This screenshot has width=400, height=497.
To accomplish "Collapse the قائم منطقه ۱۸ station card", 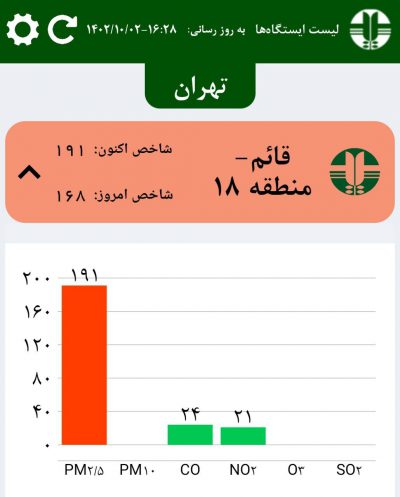I will pyautogui.click(x=29, y=173).
